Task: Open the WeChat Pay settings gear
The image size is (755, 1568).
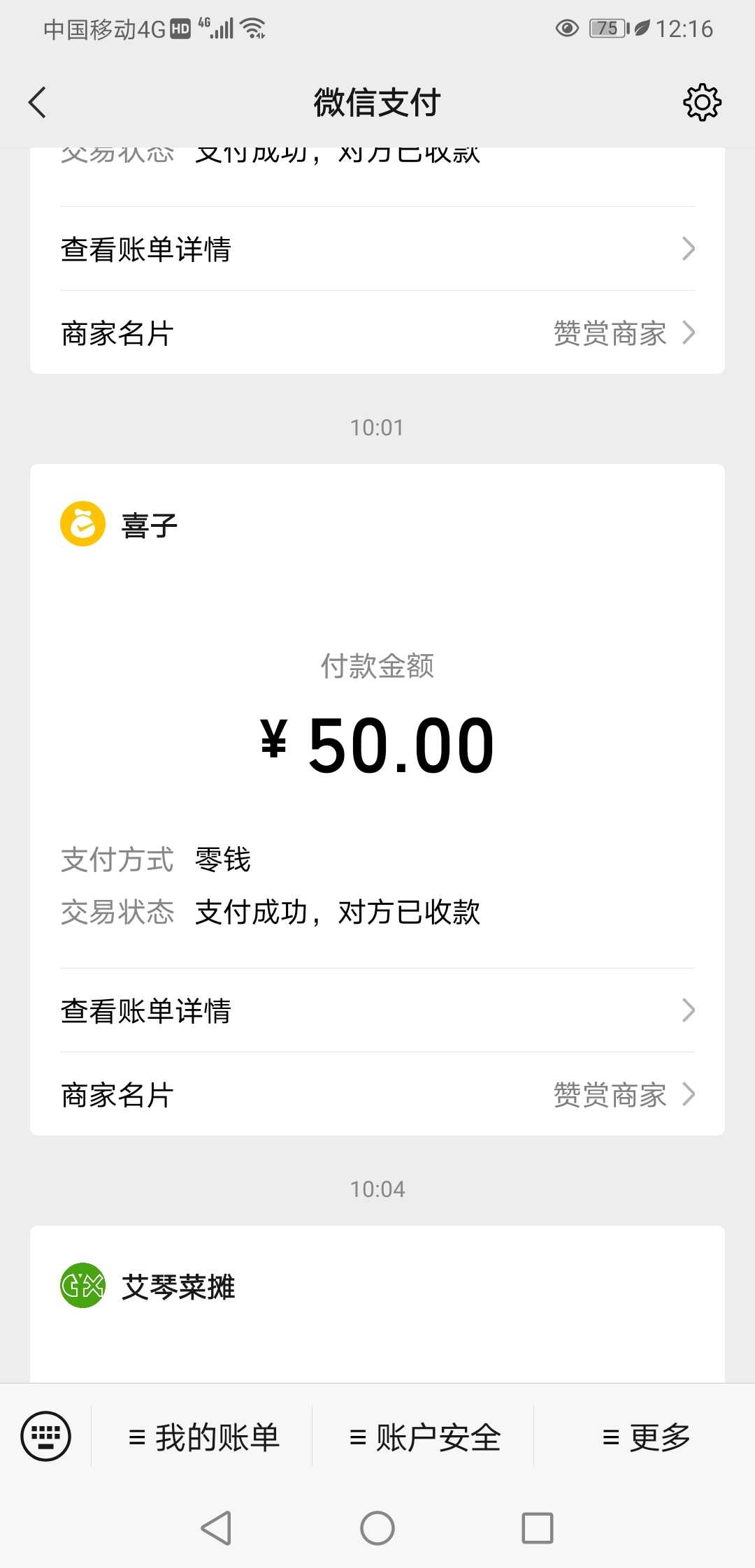Action: (x=702, y=103)
